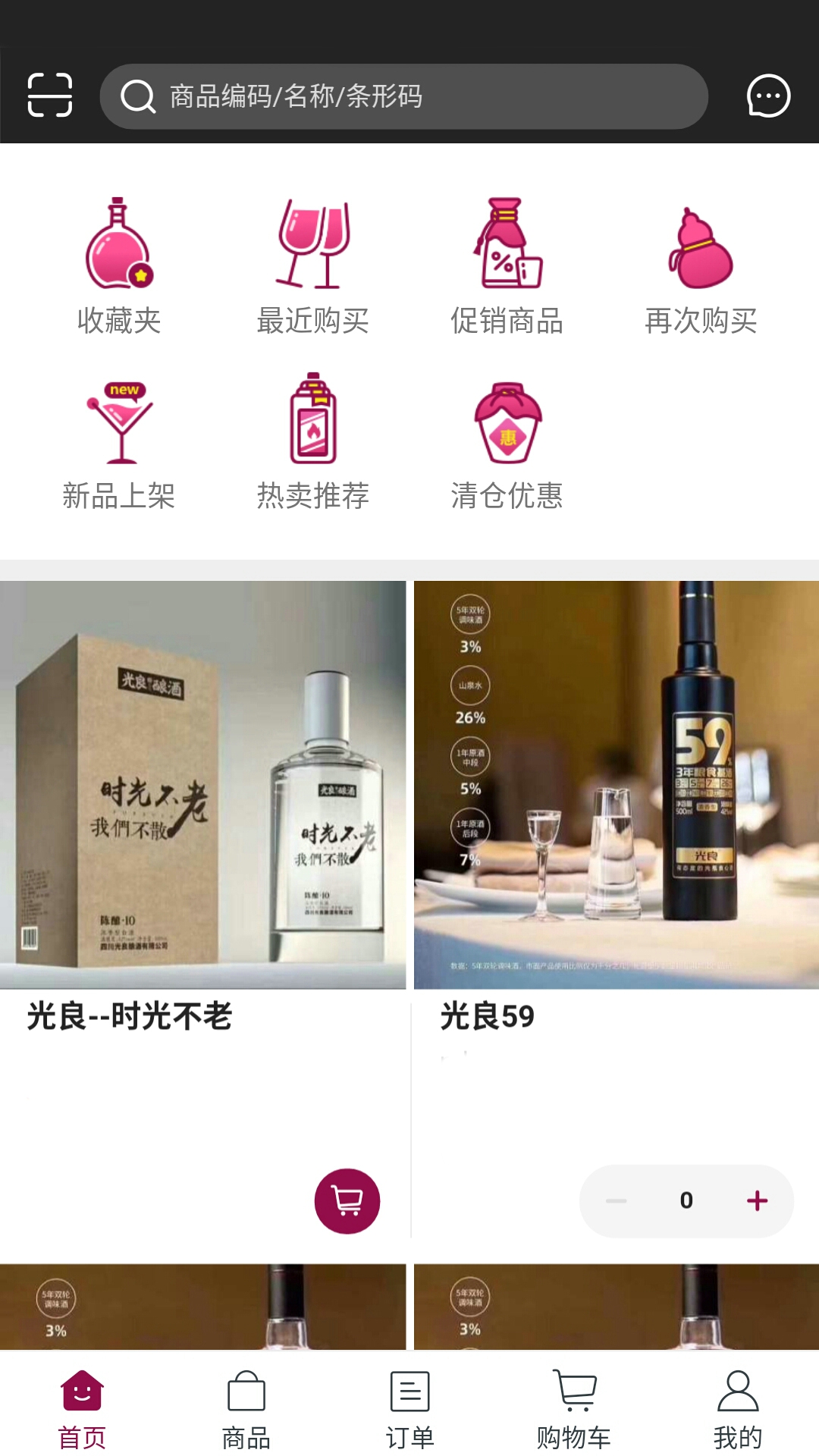Increase 光良59 quantity with plus

tap(757, 1200)
